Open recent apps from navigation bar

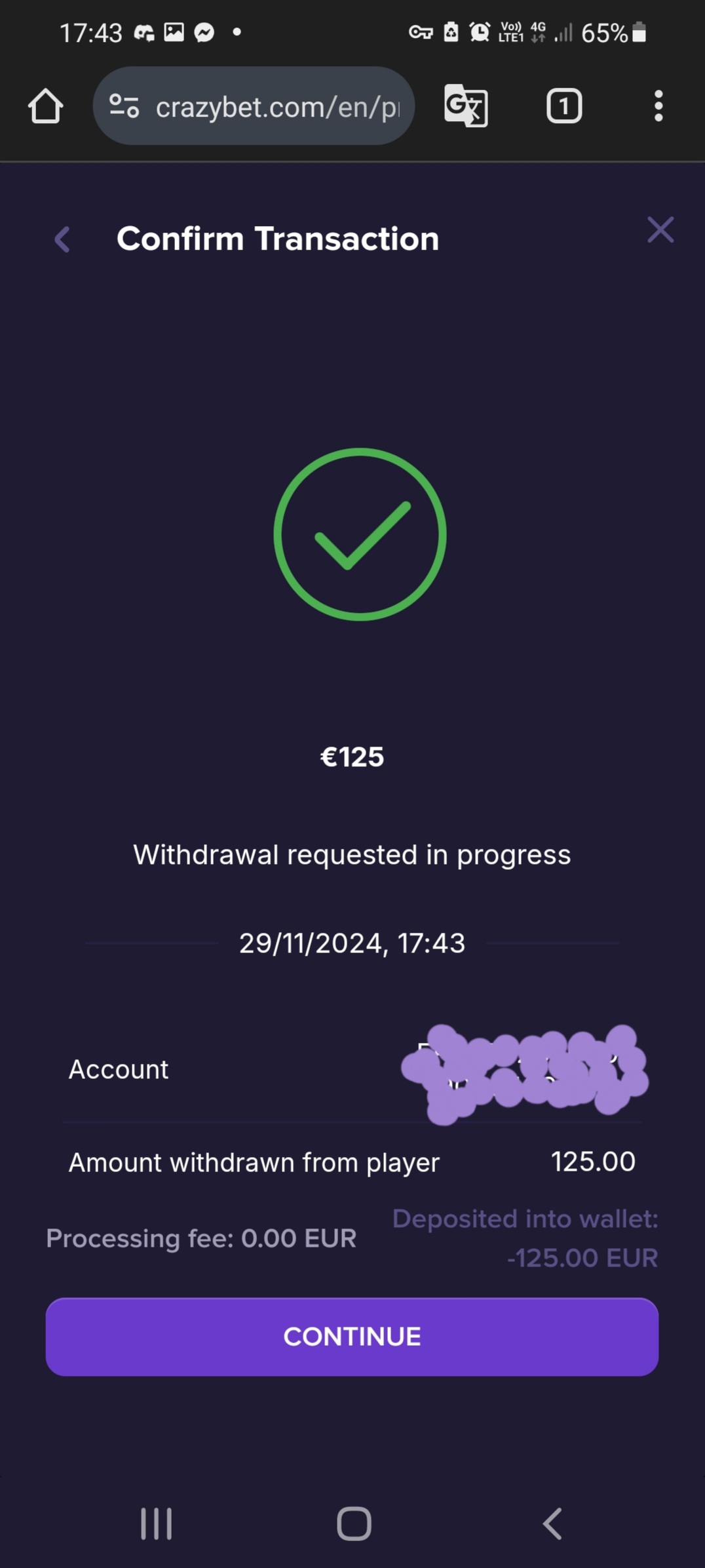point(157,1523)
